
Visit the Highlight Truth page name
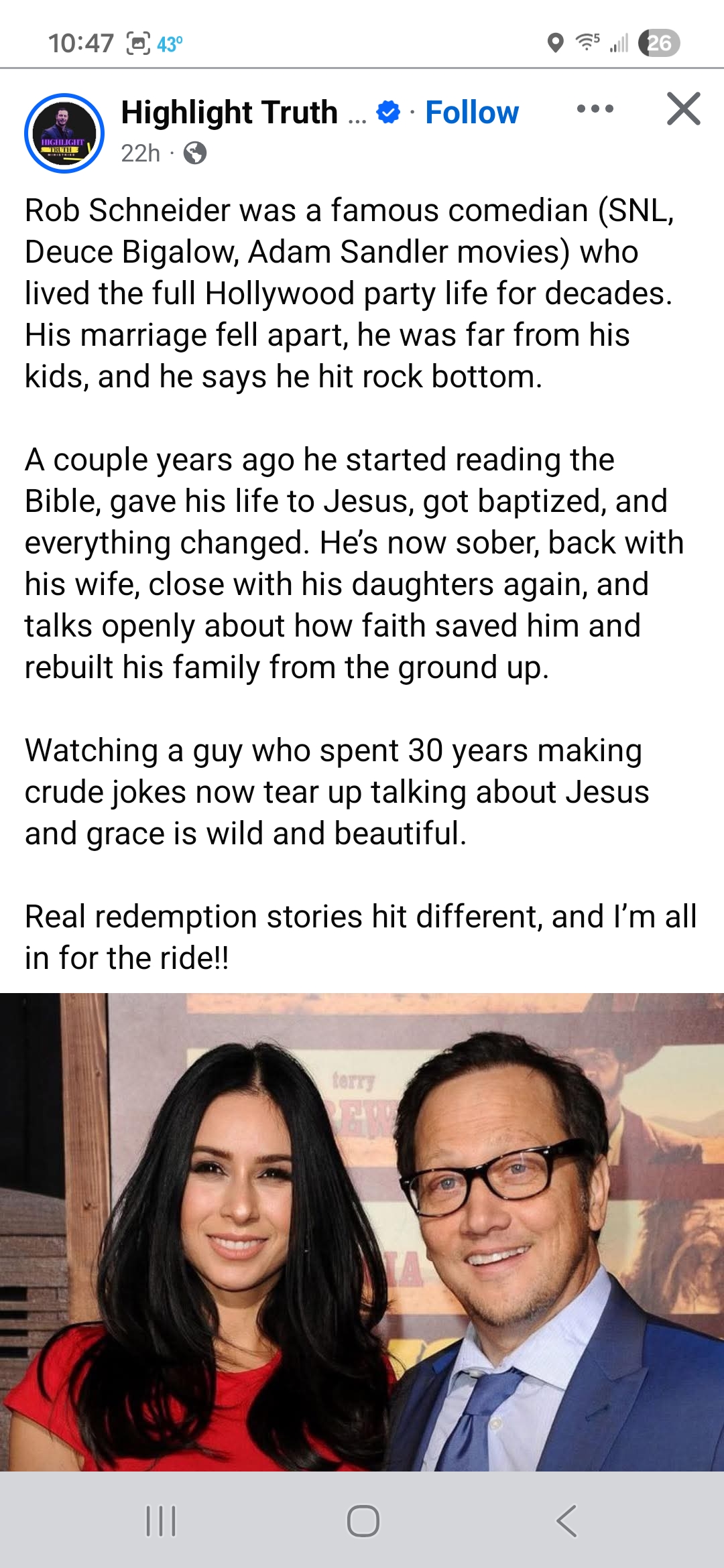(x=229, y=113)
